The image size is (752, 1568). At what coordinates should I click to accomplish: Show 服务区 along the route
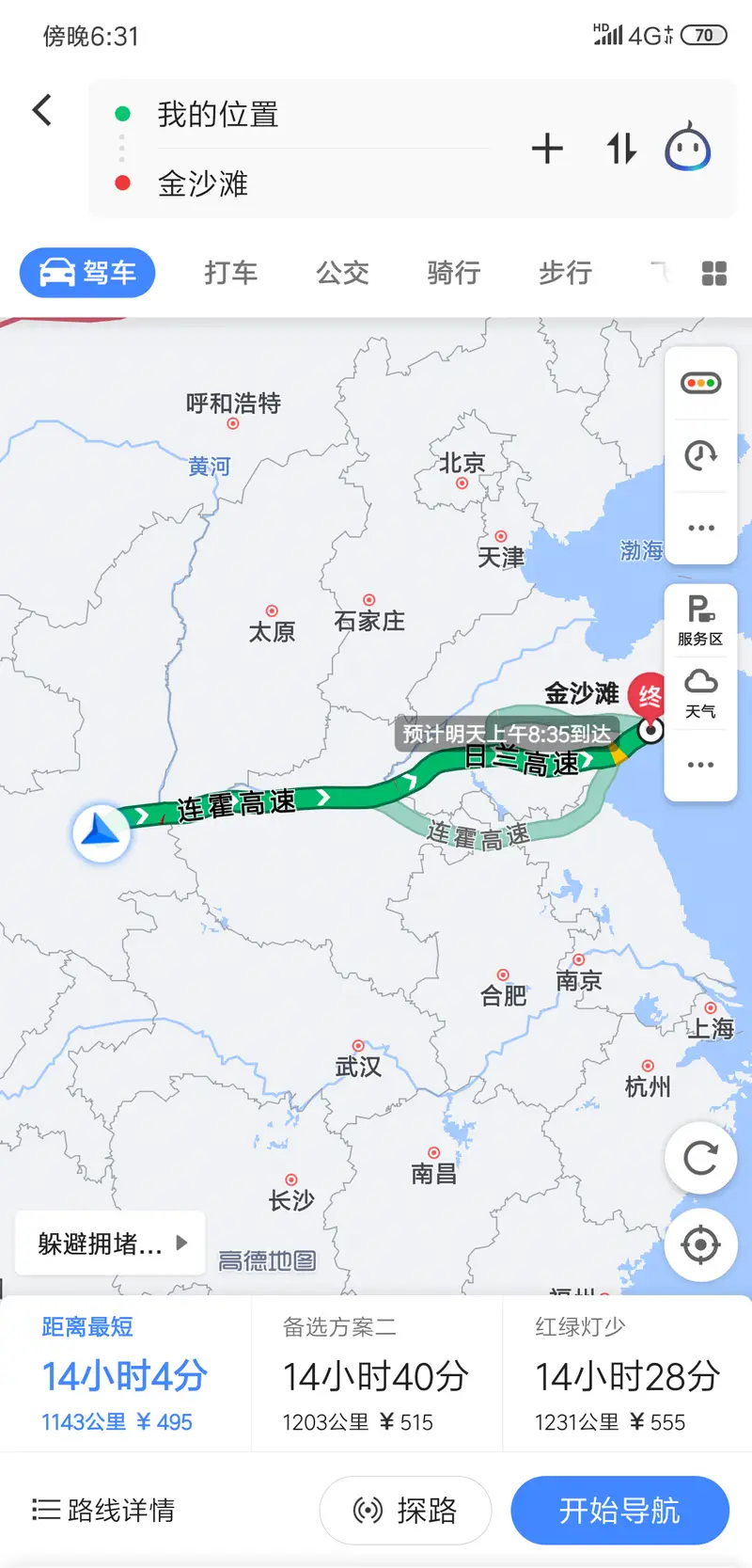(x=700, y=621)
